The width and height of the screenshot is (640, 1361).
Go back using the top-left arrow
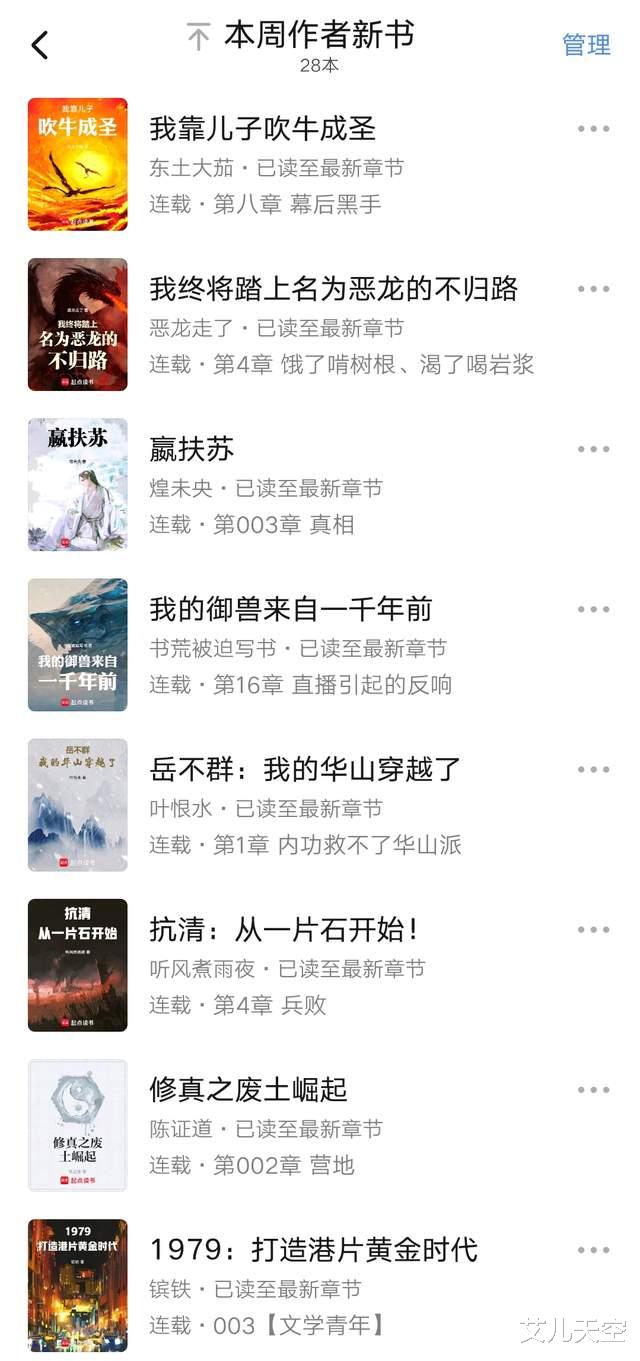pos(40,45)
